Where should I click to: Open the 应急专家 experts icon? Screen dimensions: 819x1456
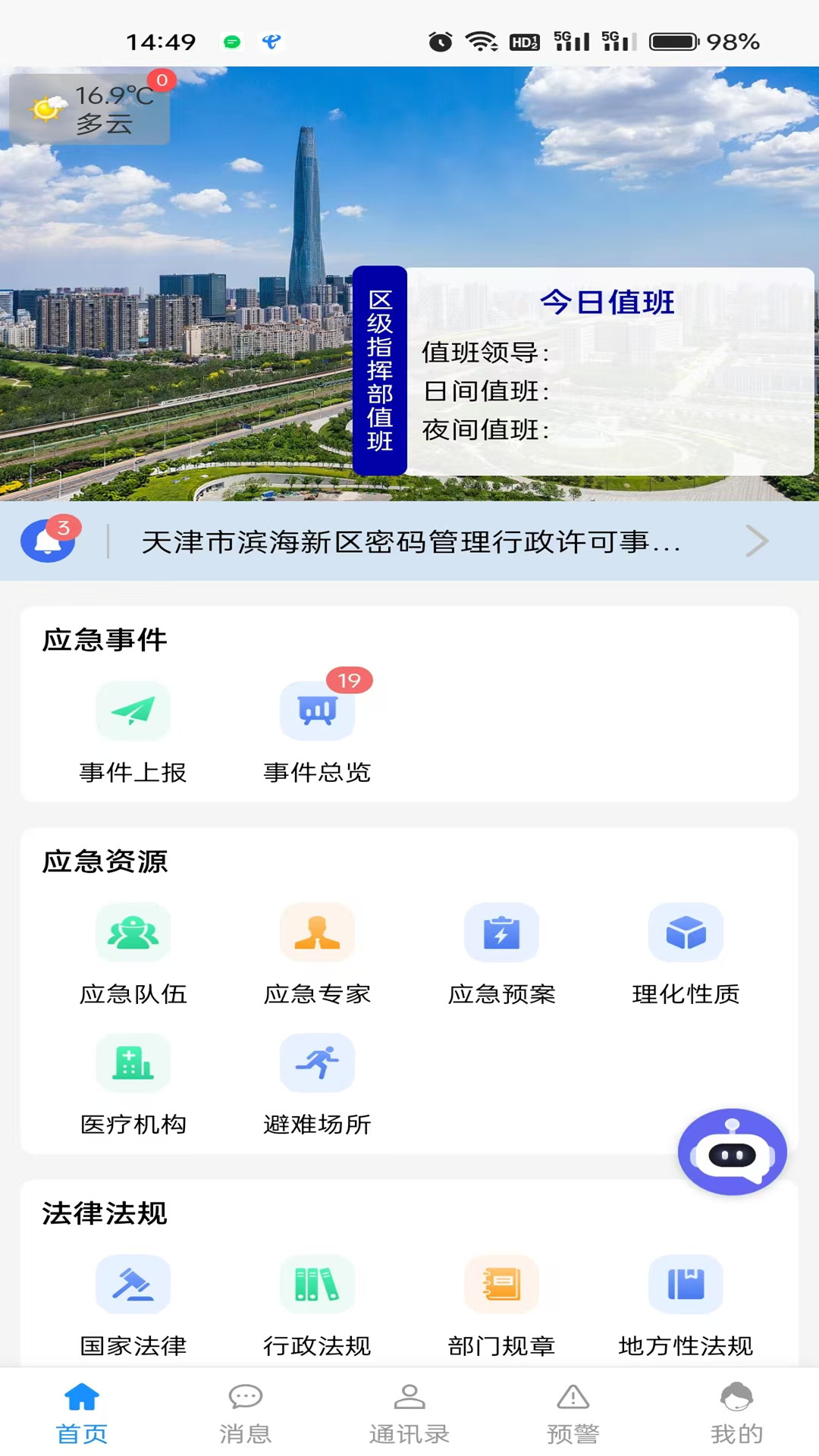click(317, 933)
